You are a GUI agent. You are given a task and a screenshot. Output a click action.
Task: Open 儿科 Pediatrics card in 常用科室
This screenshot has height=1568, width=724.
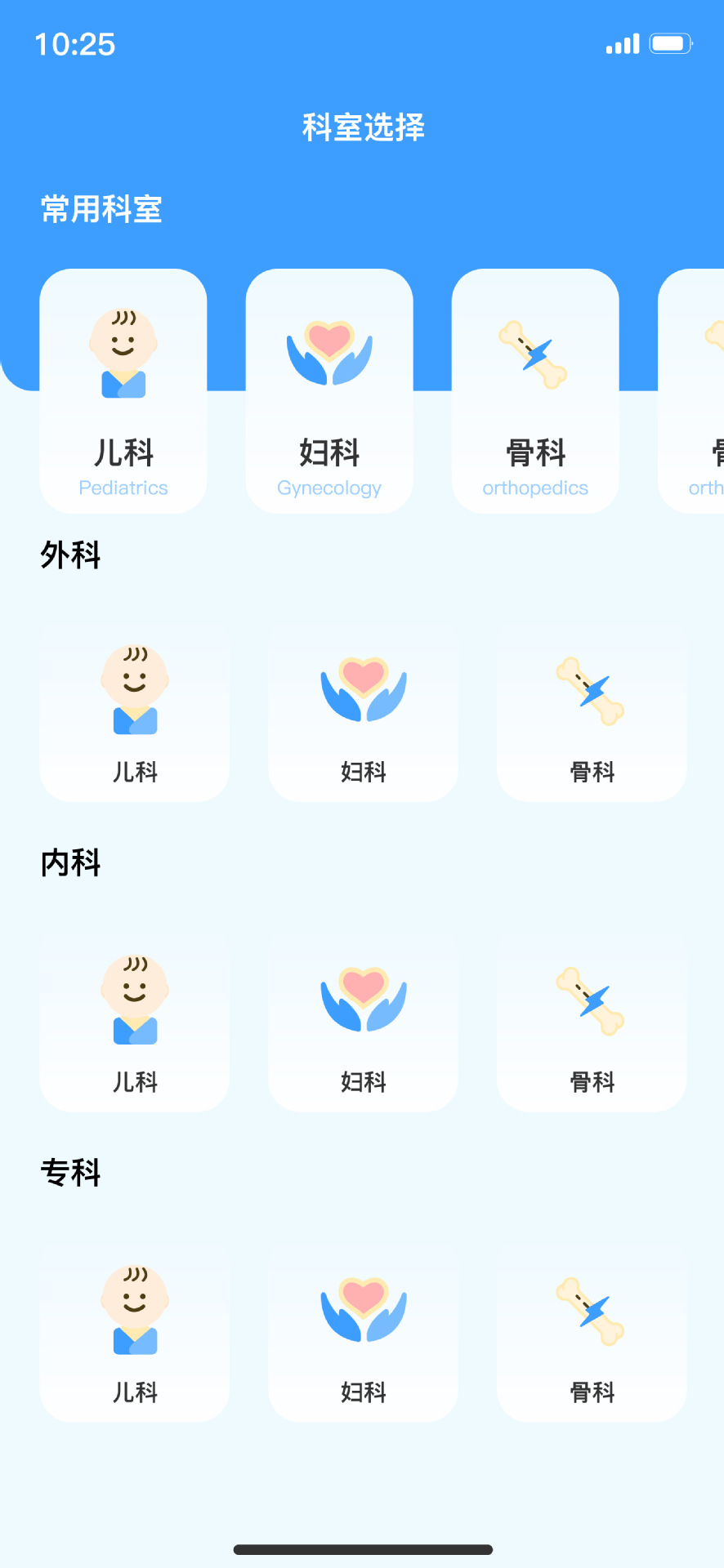(x=123, y=392)
